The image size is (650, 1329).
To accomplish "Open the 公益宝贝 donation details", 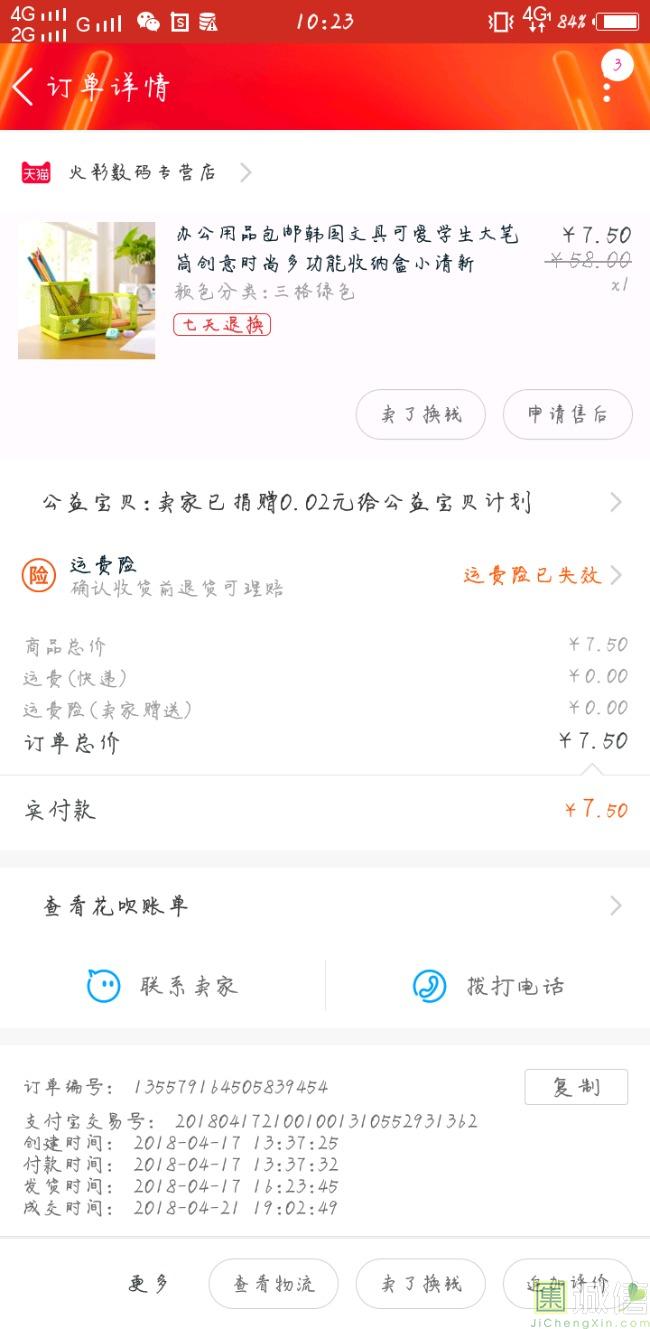I will 325,502.
